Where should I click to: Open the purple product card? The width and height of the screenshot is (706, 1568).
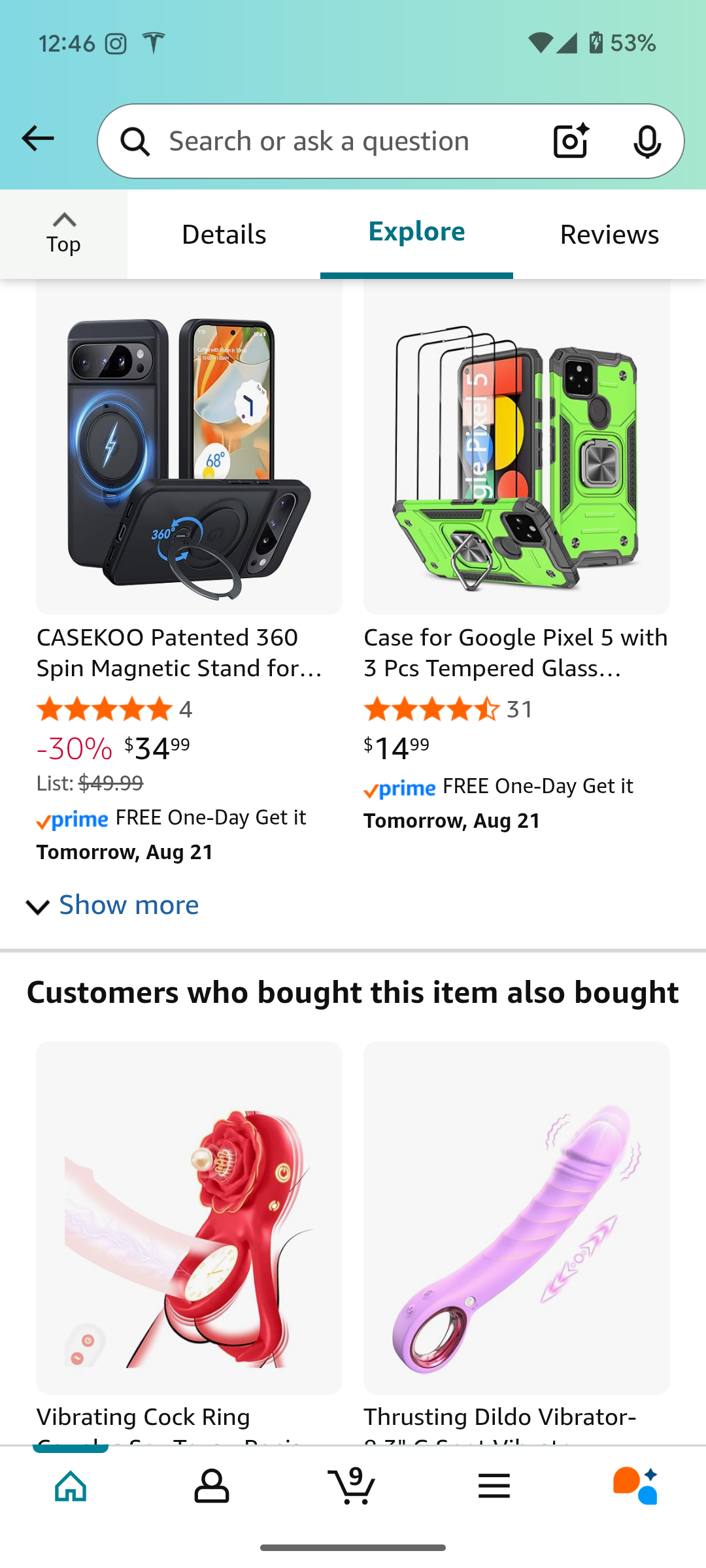coord(516,1218)
